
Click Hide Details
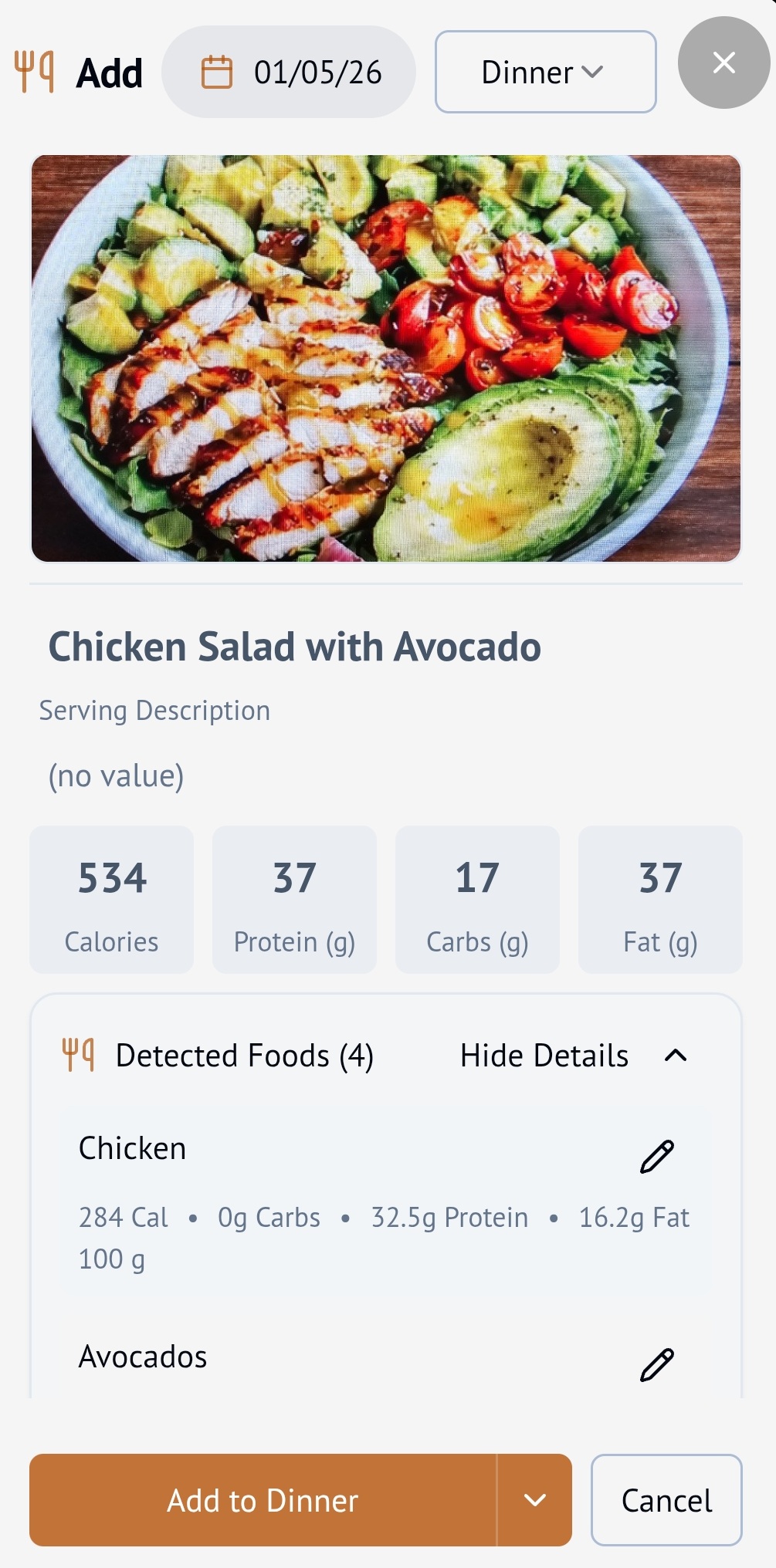click(544, 1055)
